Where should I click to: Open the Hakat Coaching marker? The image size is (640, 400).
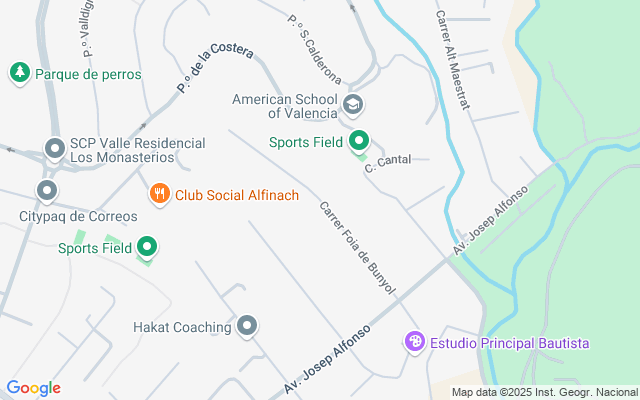248,326
